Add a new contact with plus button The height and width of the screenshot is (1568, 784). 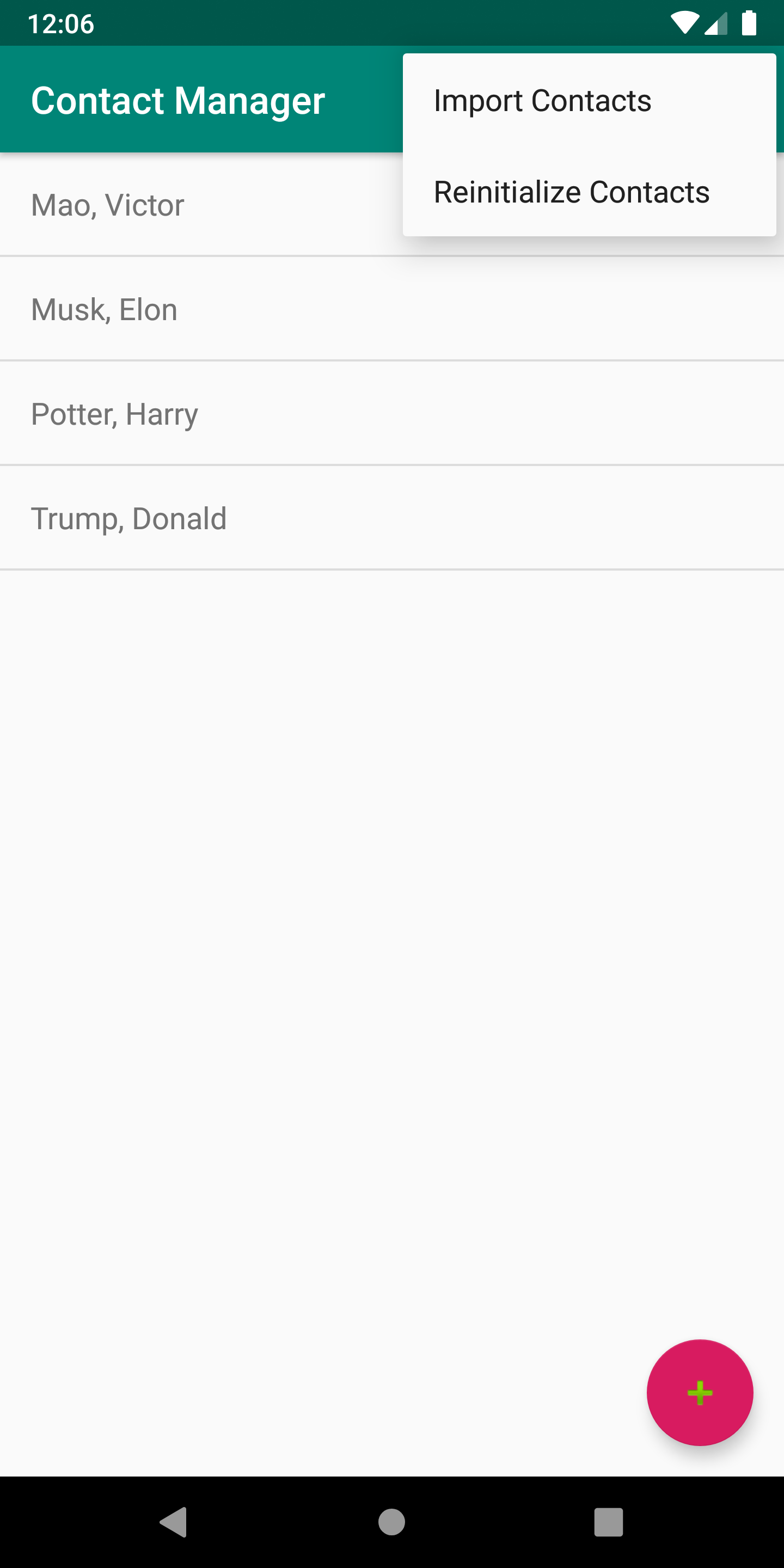click(700, 1392)
